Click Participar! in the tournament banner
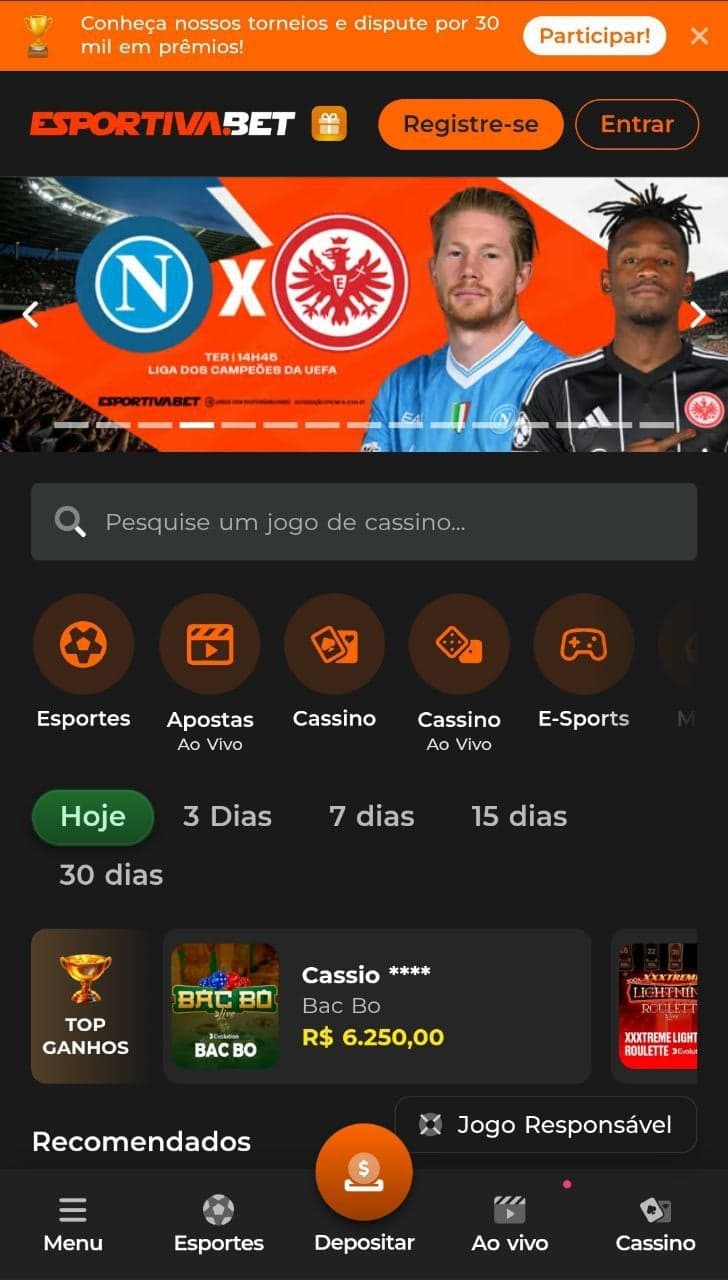Image resolution: width=728 pixels, height=1280 pixels. (593, 35)
